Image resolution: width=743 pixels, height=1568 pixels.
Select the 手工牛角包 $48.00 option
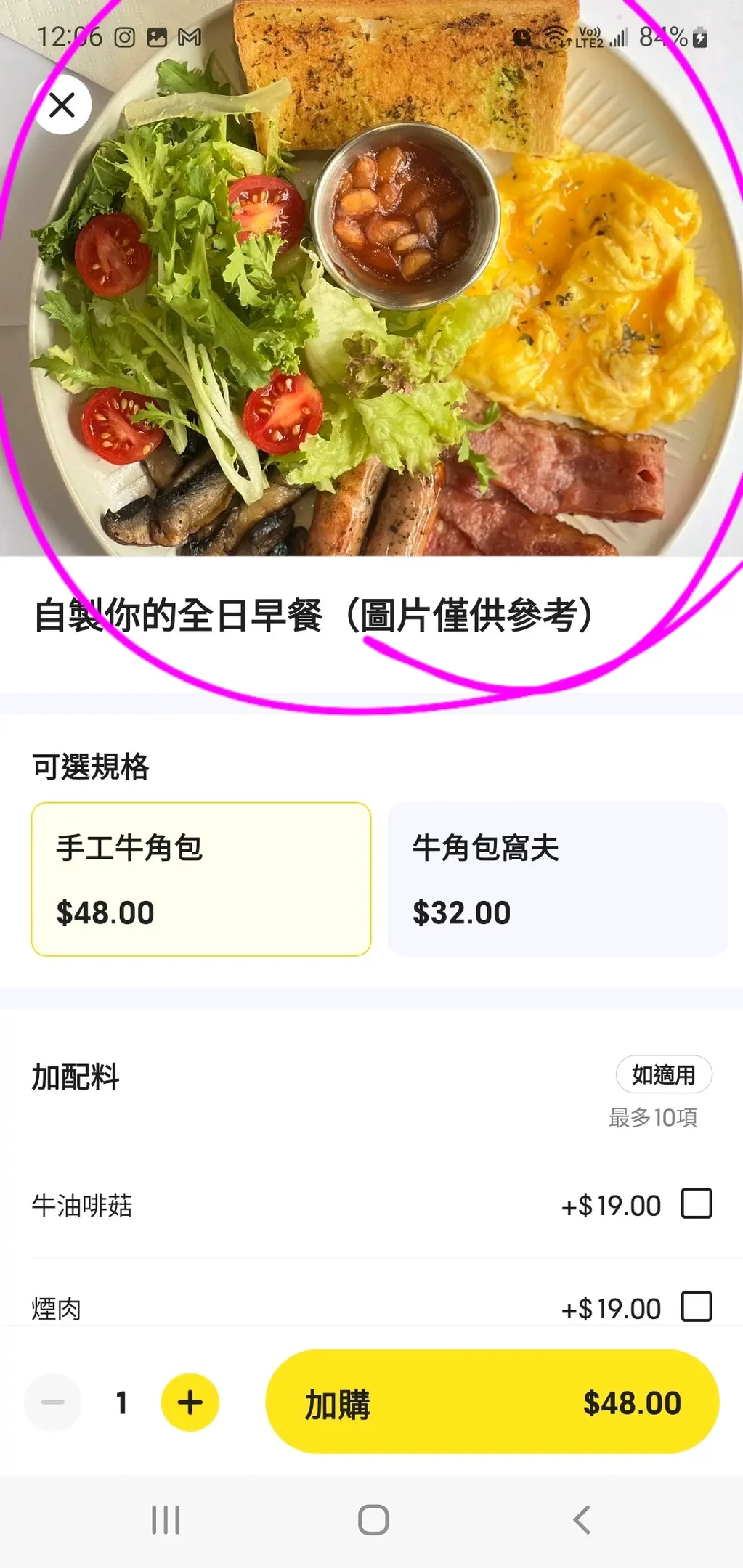coord(201,879)
